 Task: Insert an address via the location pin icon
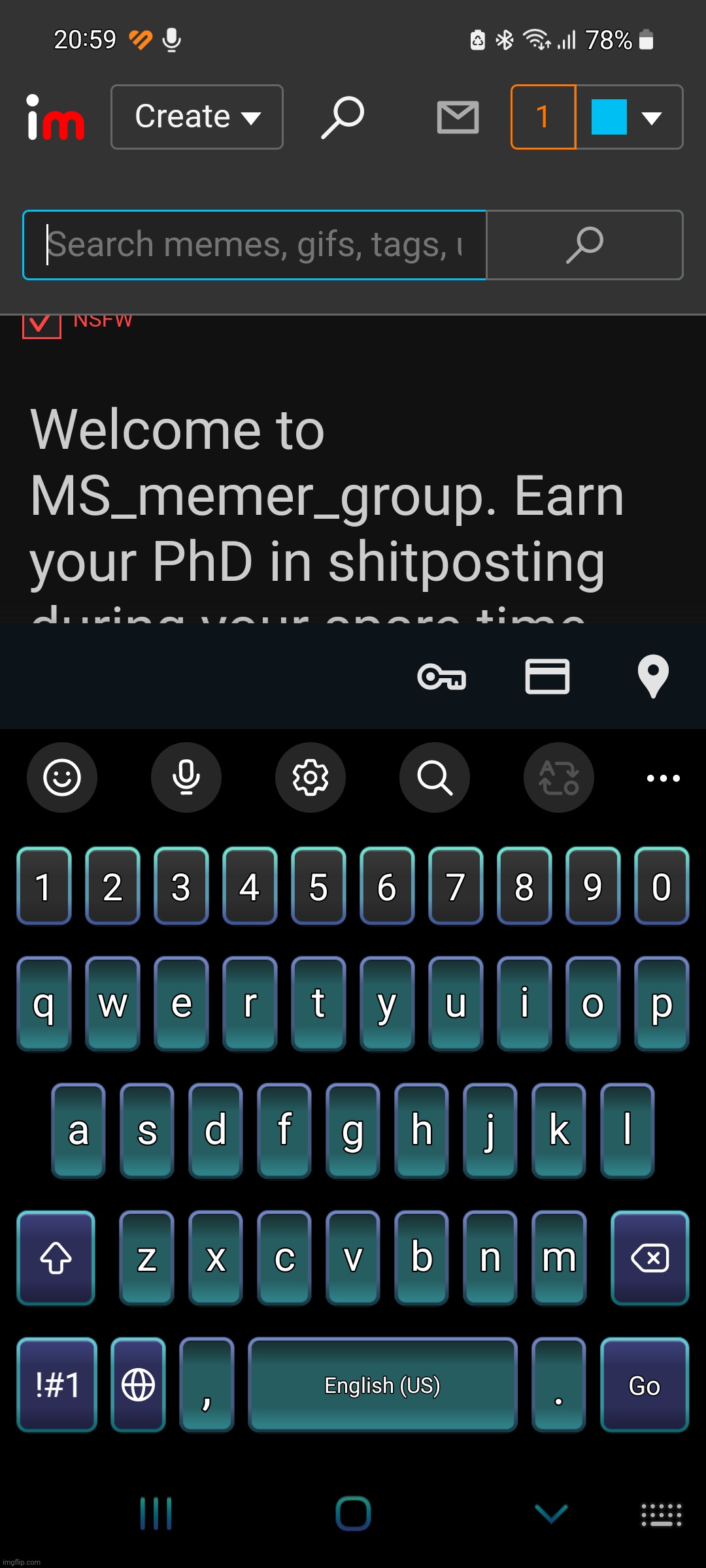tap(653, 678)
